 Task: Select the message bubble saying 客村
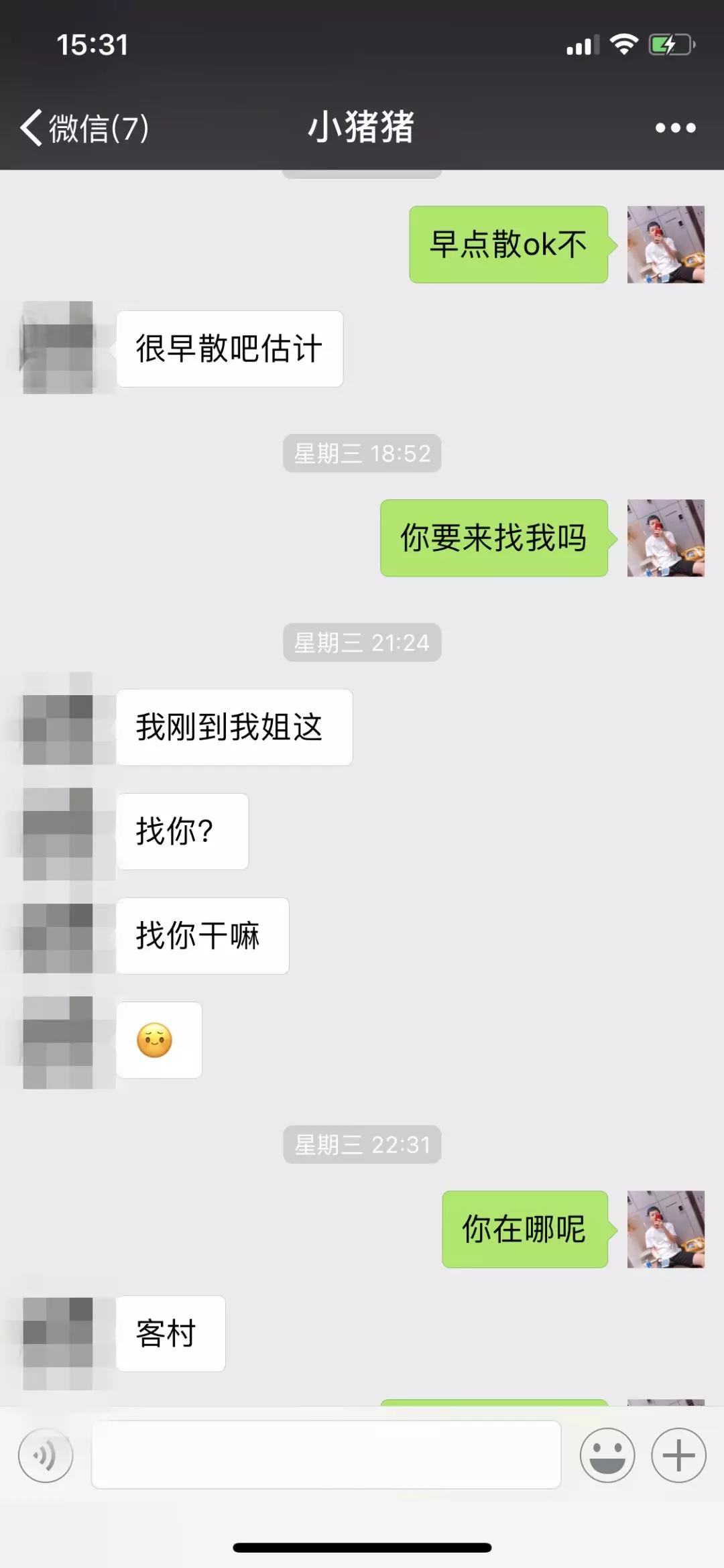coord(170,1334)
